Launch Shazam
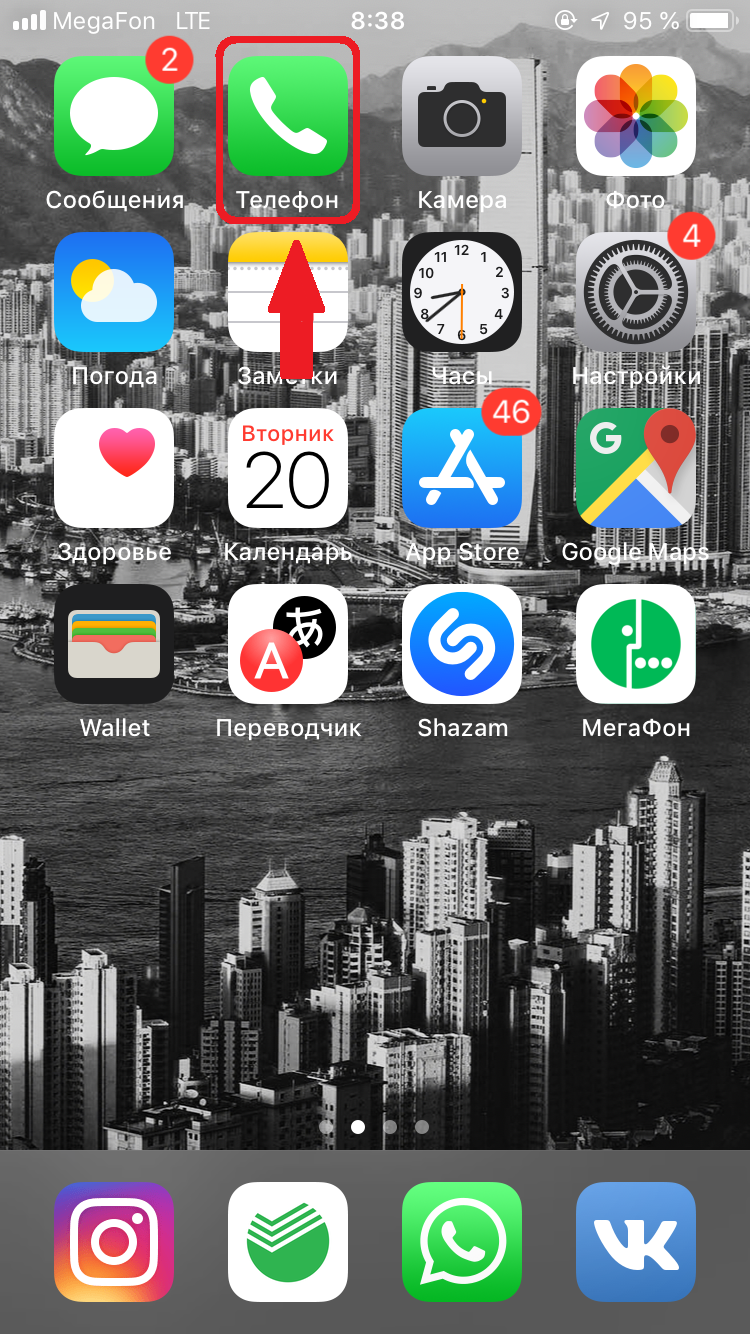Image resolution: width=750 pixels, height=1334 pixels. tap(462, 644)
